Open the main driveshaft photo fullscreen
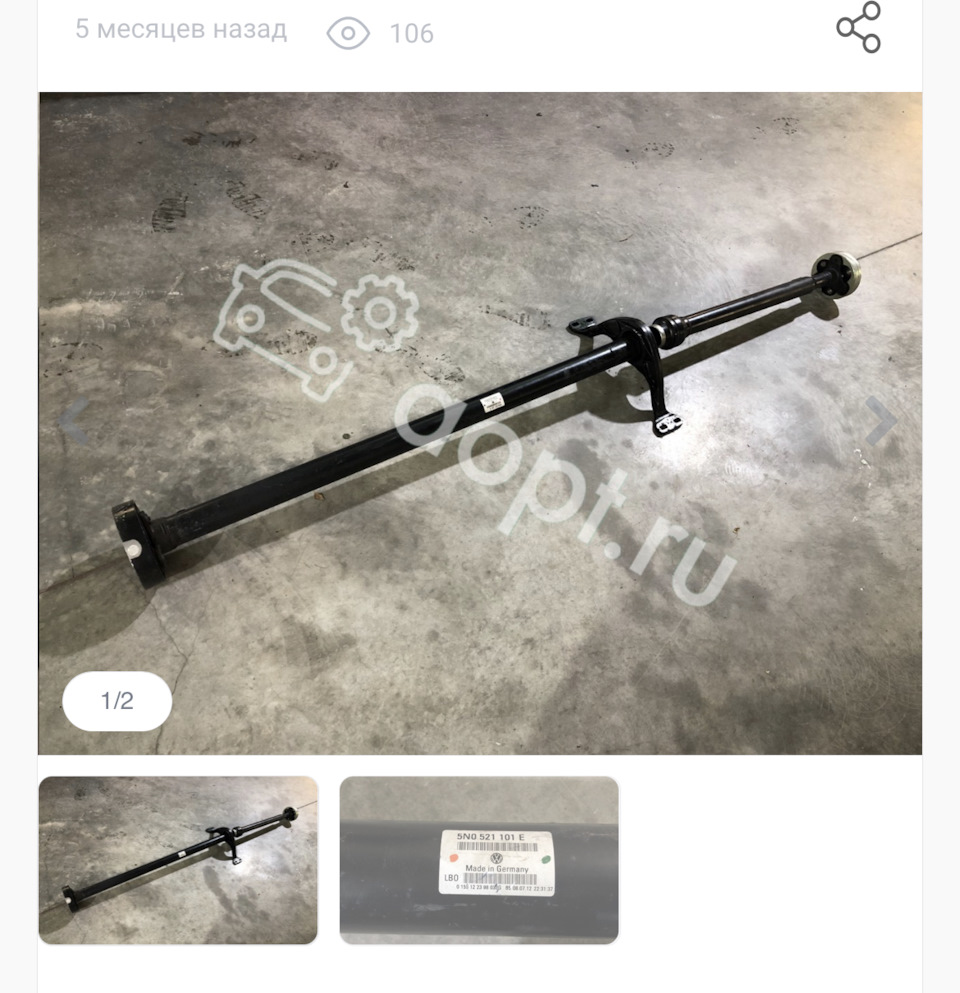The width and height of the screenshot is (960, 993). click(480, 423)
